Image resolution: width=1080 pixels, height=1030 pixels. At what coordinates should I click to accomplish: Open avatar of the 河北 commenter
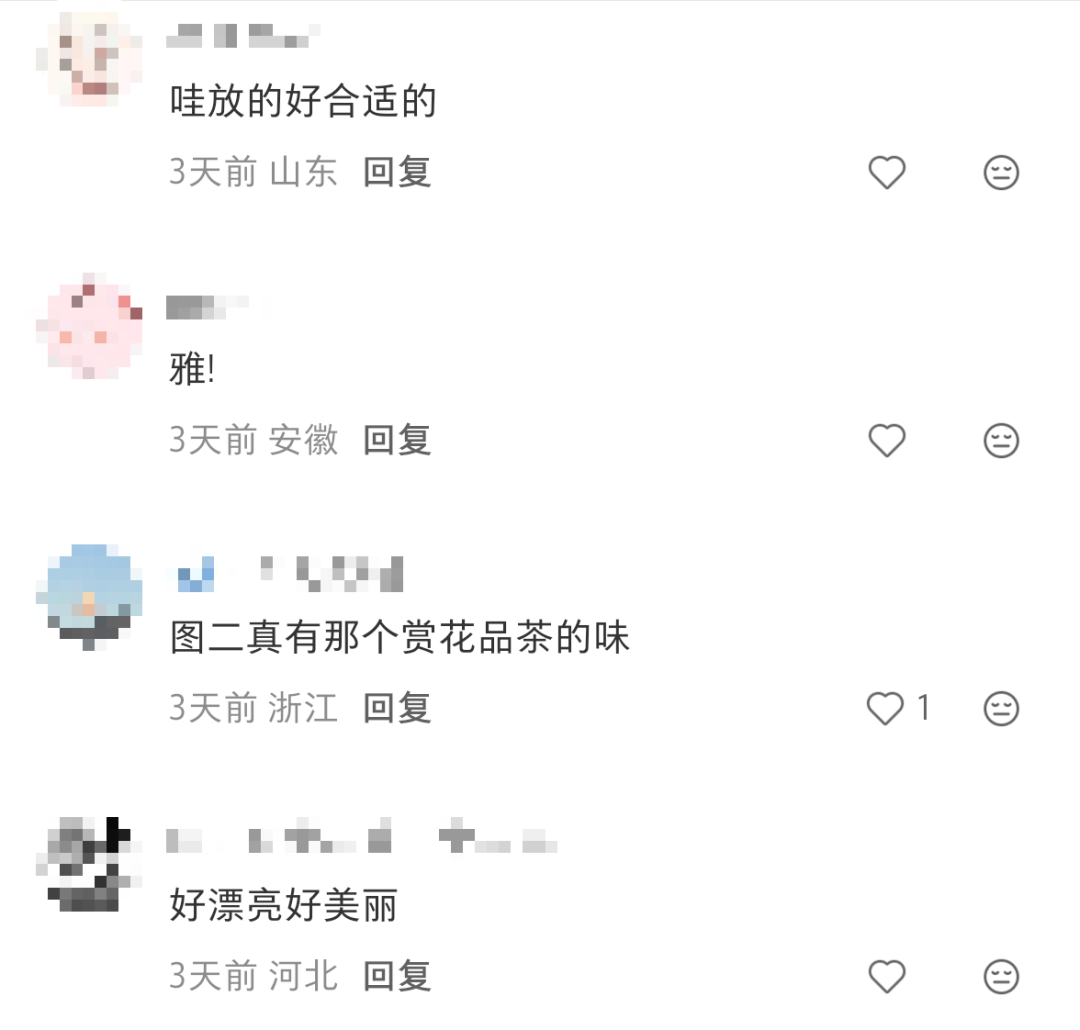(90, 863)
